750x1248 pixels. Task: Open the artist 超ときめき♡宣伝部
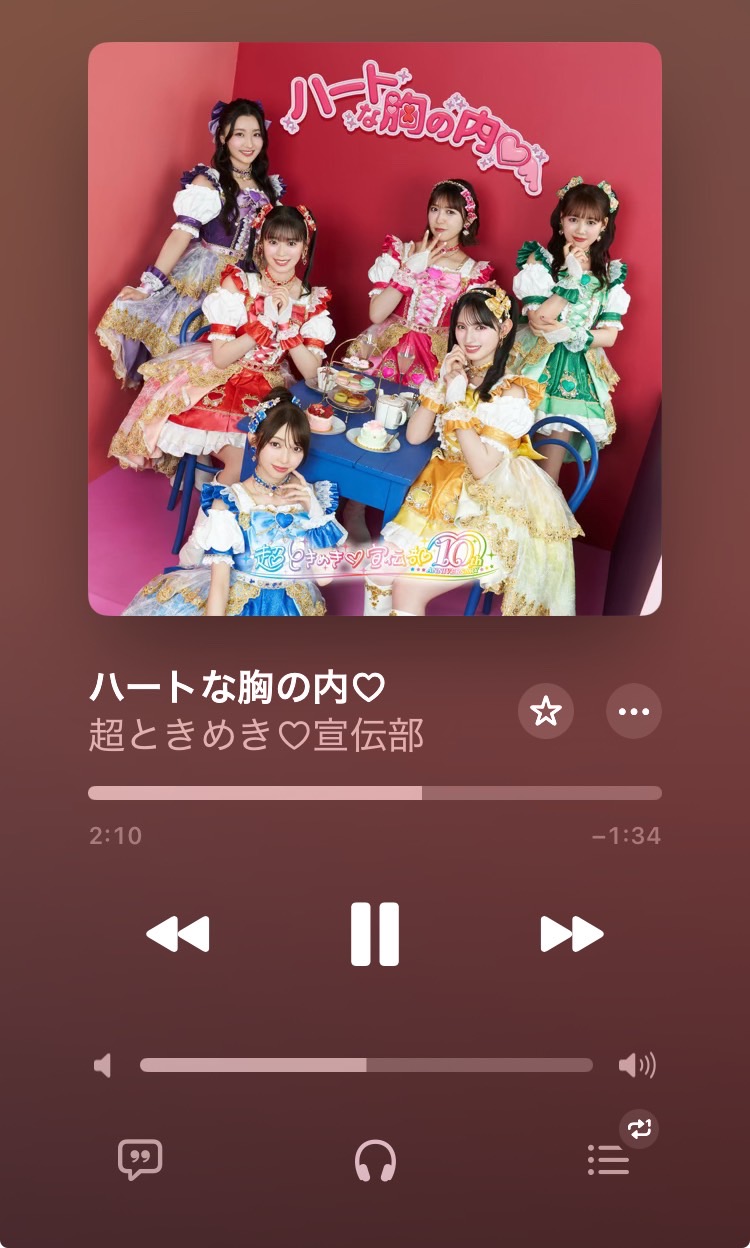point(256,735)
